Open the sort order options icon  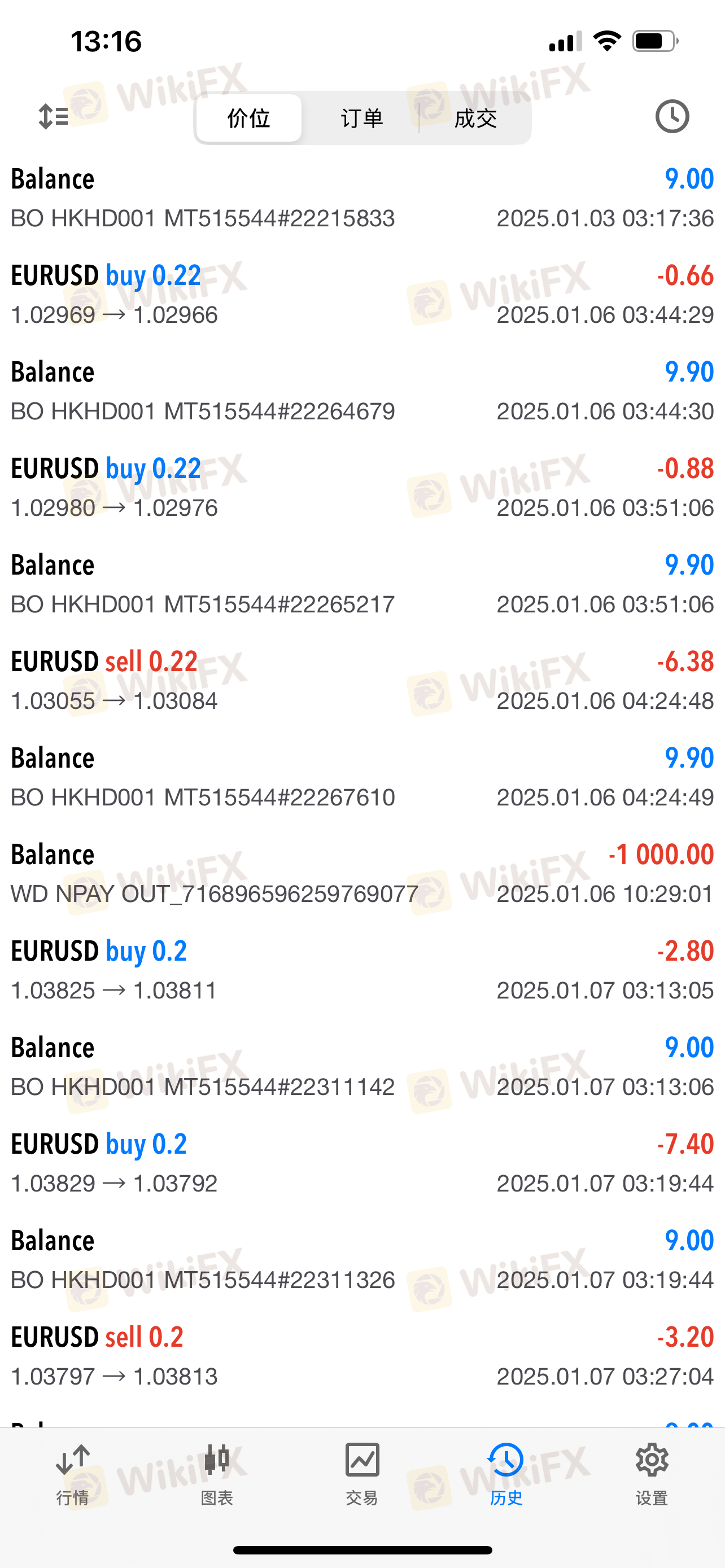53,116
